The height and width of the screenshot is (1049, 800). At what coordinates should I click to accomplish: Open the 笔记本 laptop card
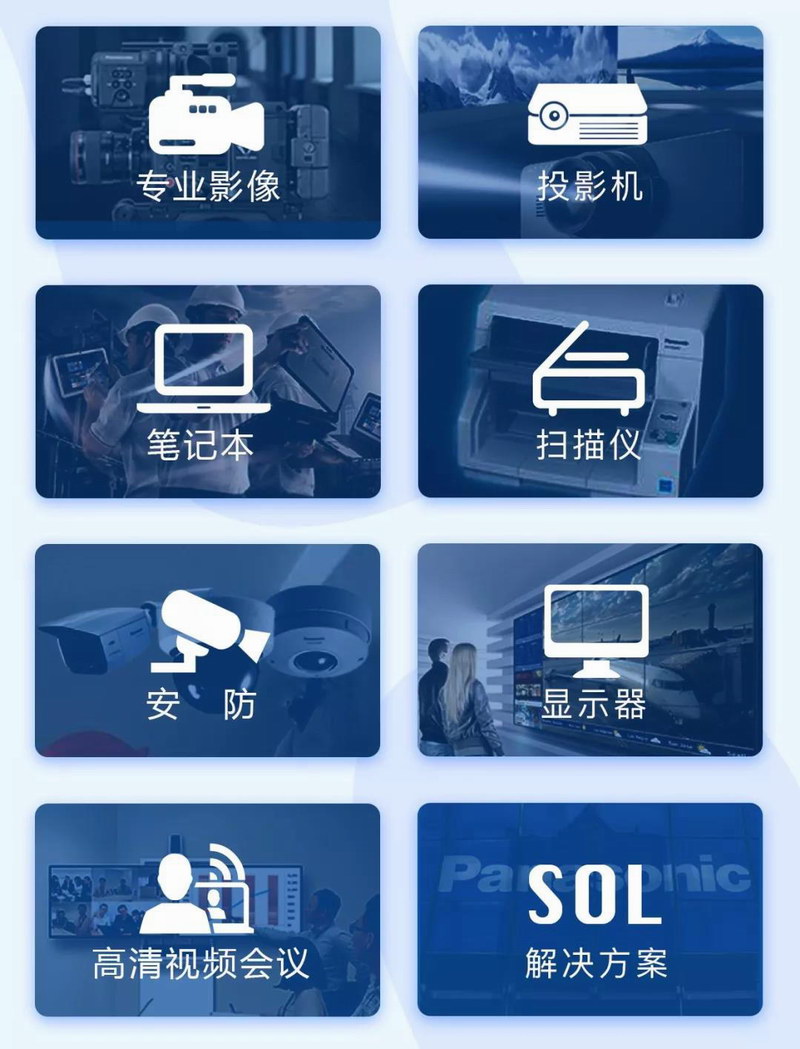coord(208,391)
